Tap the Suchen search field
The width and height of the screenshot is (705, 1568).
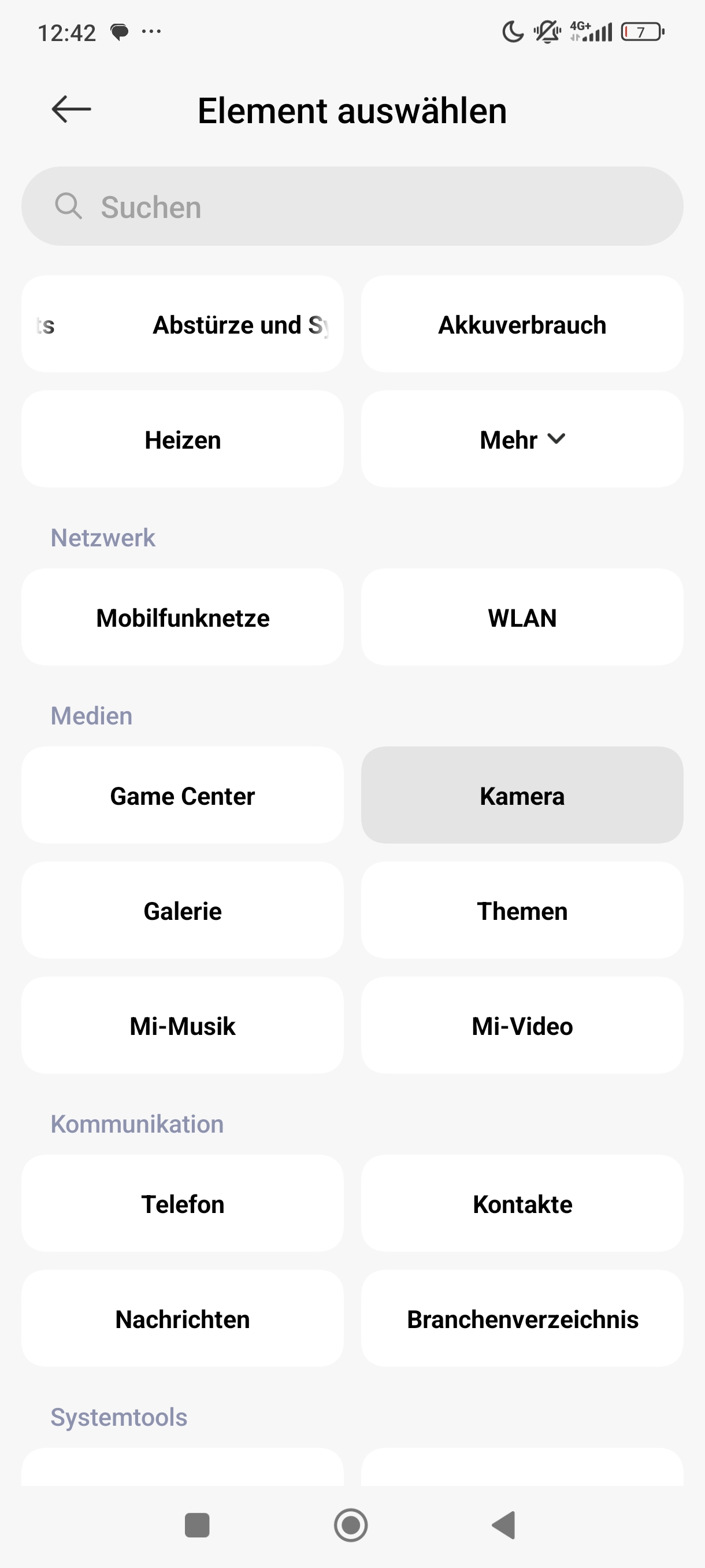(352, 206)
